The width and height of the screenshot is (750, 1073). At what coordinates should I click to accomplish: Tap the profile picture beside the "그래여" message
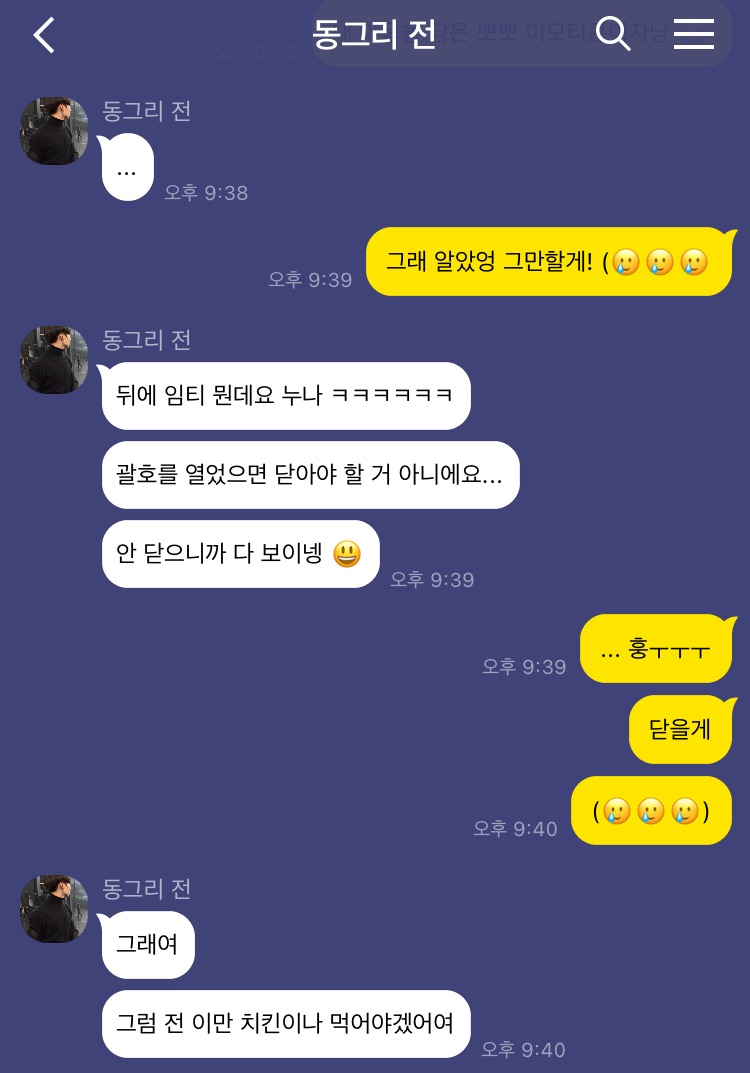click(x=54, y=909)
